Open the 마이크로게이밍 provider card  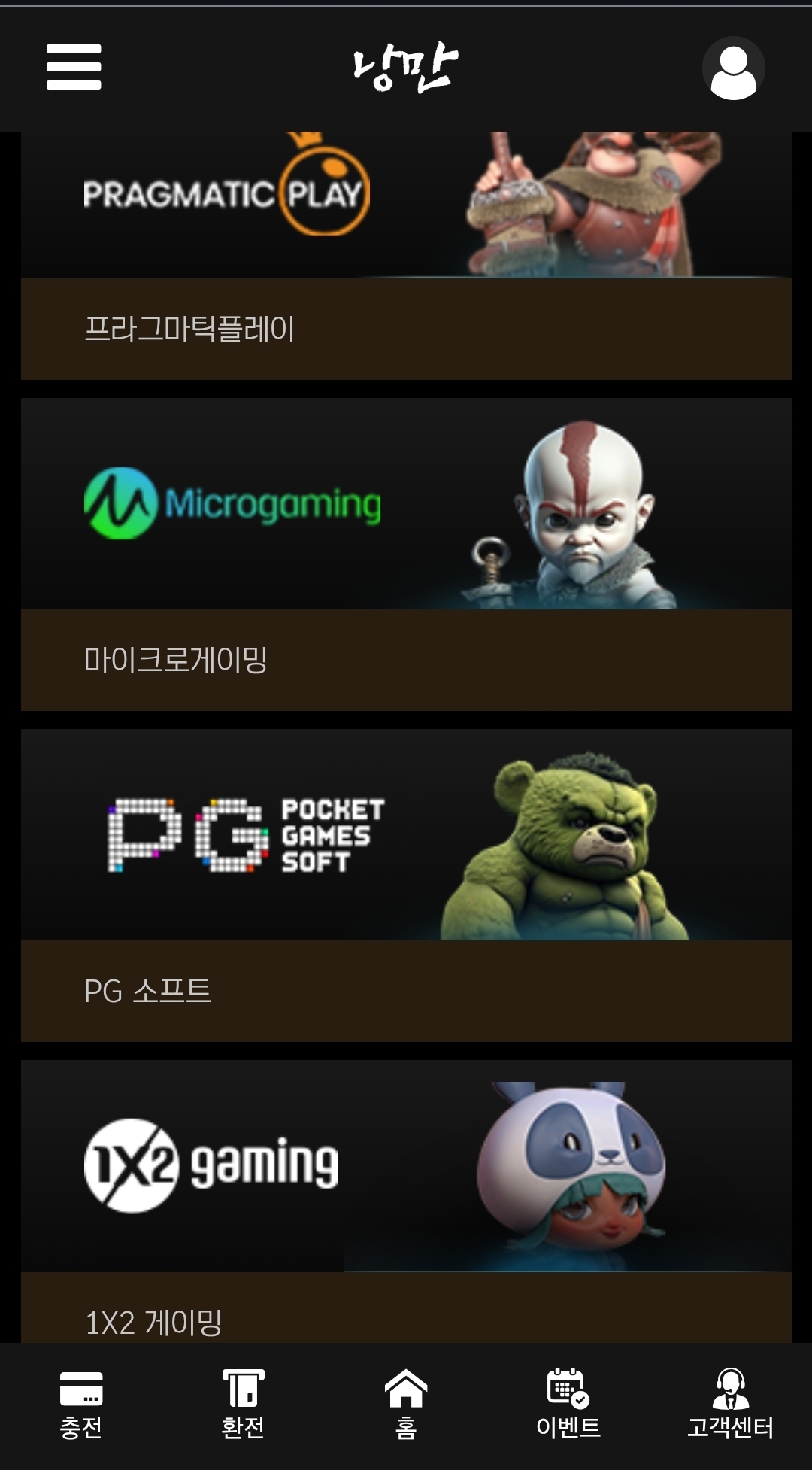point(406,554)
